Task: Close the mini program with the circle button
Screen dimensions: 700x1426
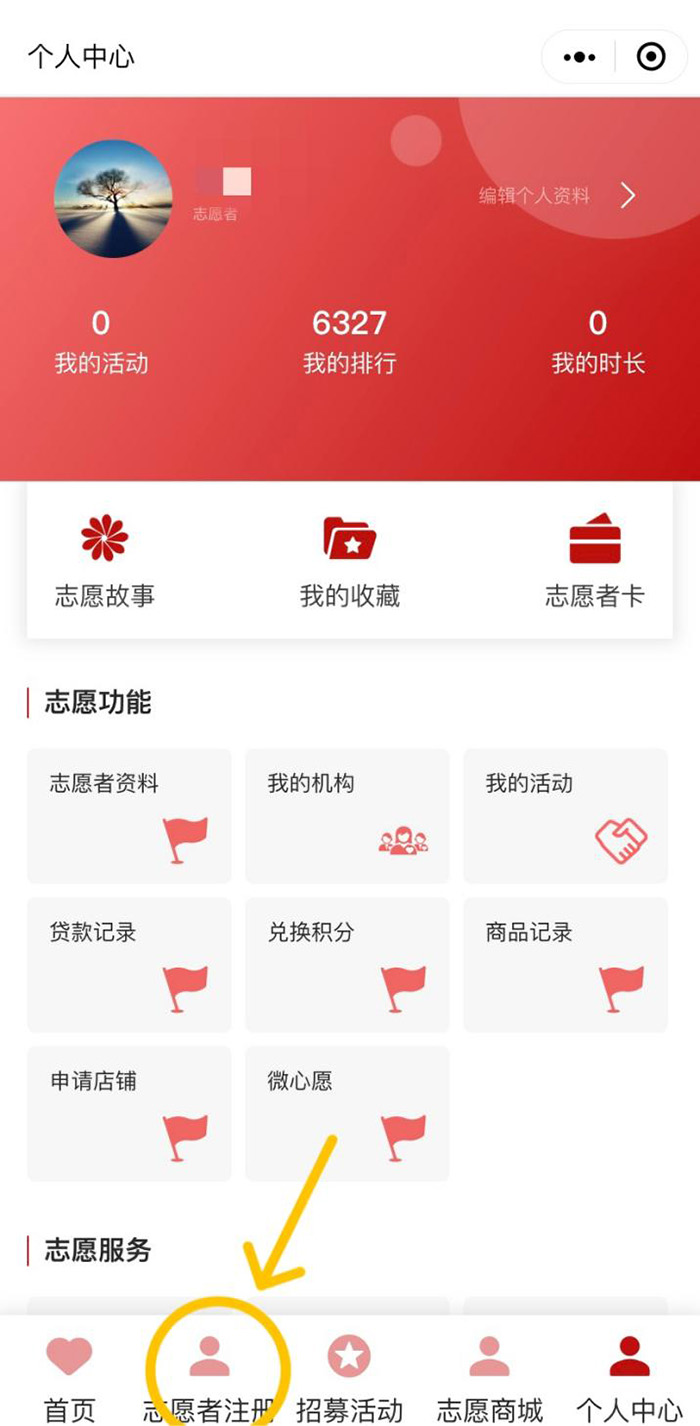Action: [x=651, y=57]
